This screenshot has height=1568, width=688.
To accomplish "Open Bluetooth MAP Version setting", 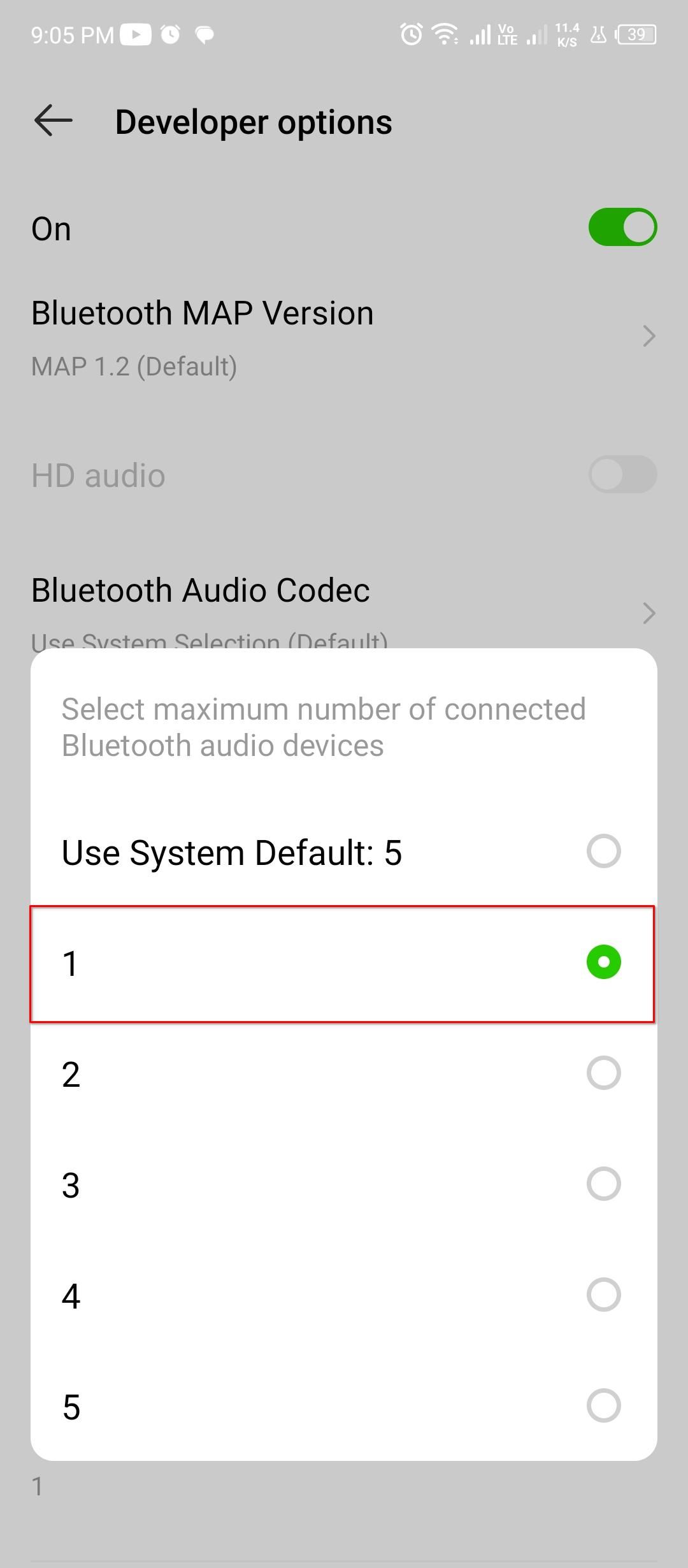I will point(343,337).
